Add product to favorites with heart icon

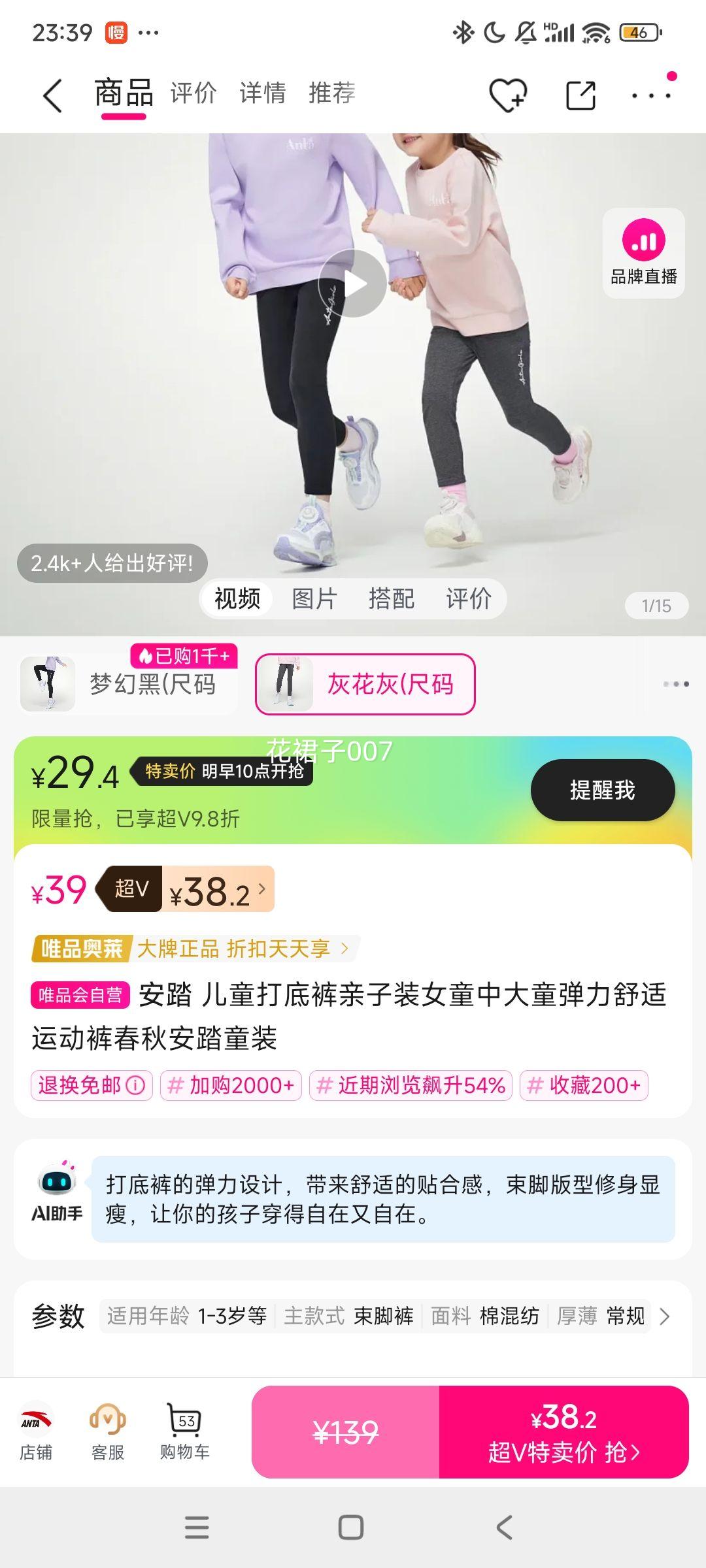[508, 96]
